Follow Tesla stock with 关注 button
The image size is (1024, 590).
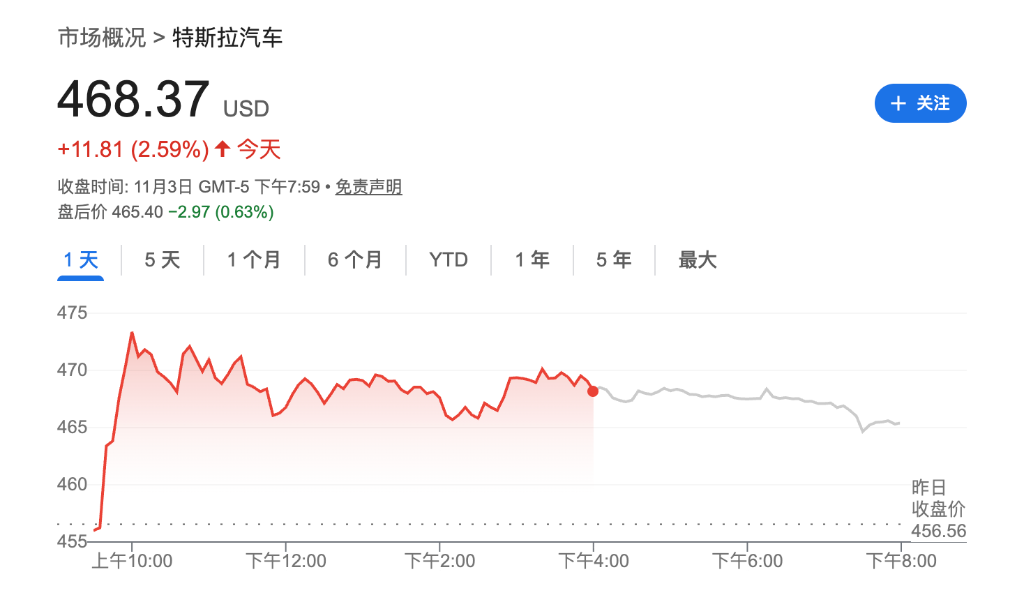pyautogui.click(x=920, y=103)
